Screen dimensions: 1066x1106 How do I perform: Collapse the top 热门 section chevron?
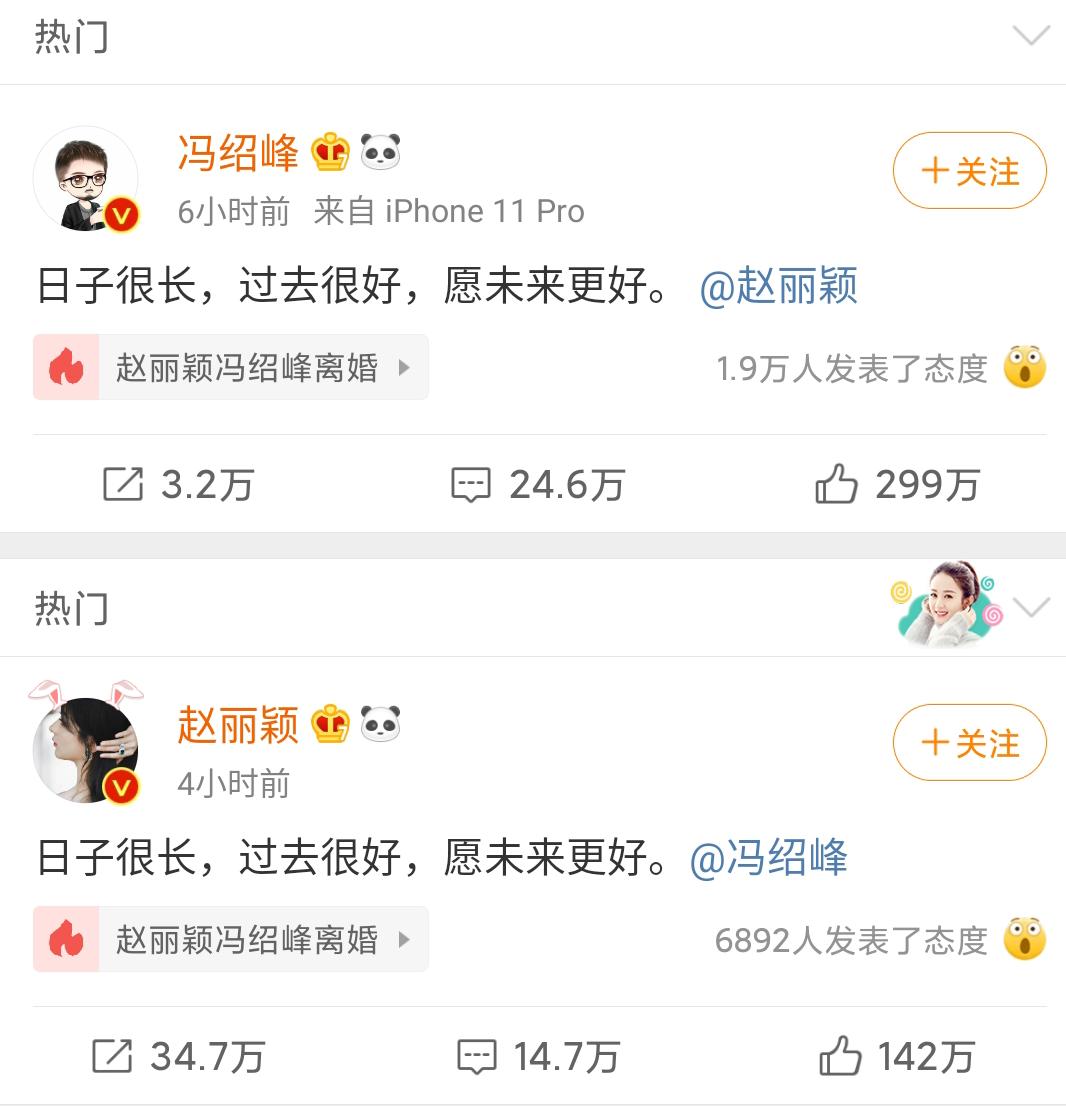point(1032,35)
